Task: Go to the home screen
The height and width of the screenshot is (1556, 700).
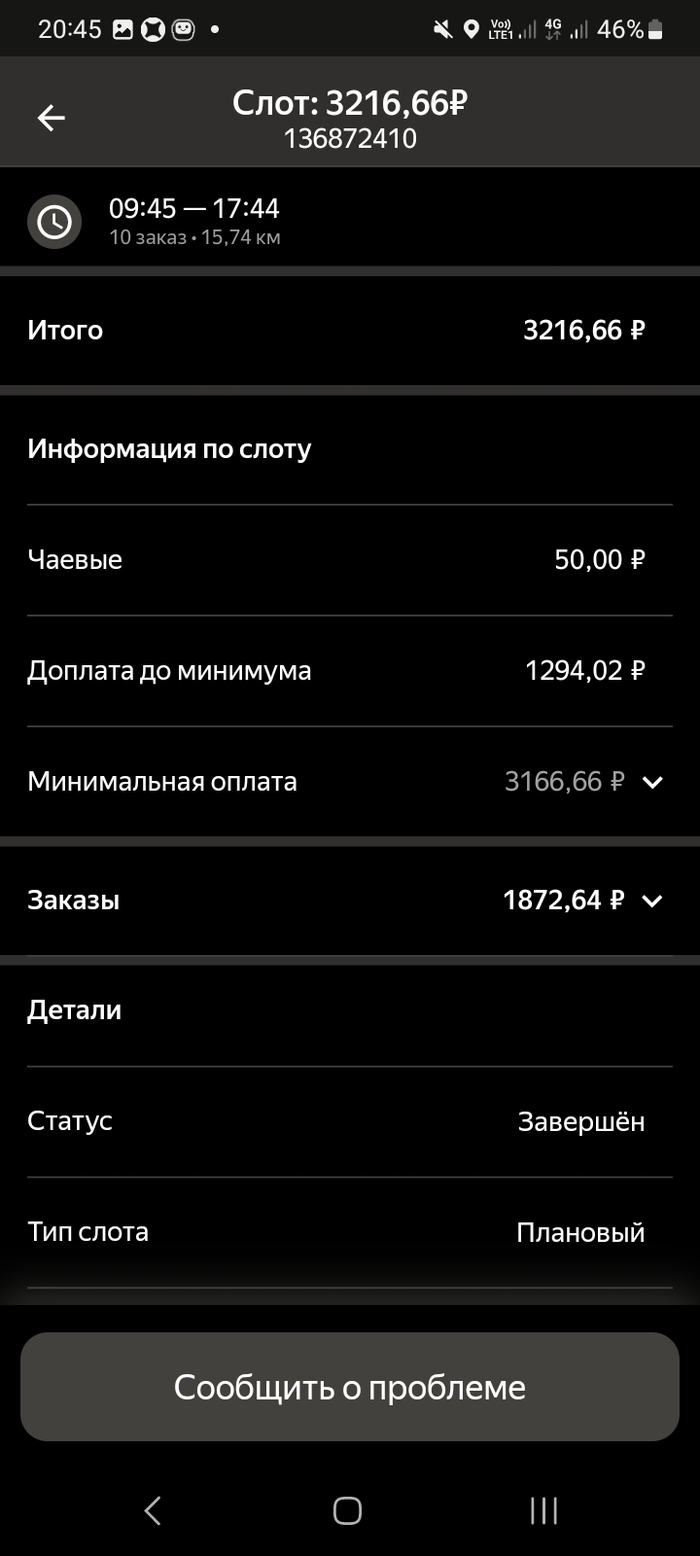Action: click(347, 1510)
